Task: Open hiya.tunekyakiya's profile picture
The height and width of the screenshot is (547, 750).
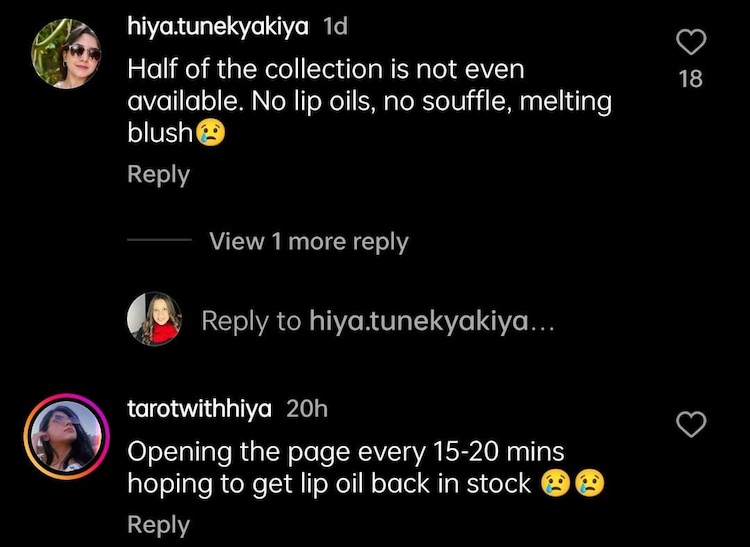Action: (x=67, y=52)
